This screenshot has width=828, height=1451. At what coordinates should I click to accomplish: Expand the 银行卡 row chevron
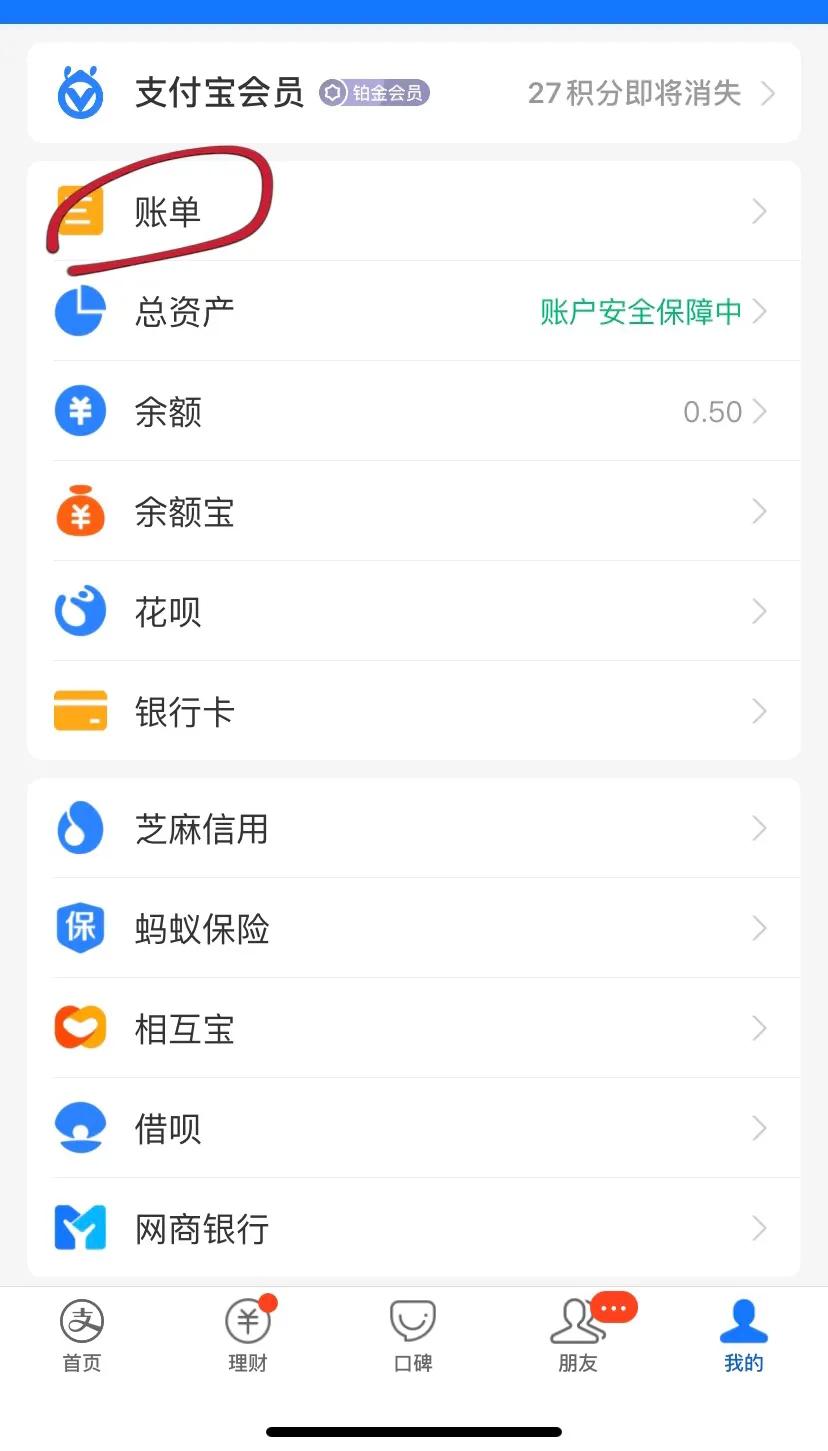point(759,710)
